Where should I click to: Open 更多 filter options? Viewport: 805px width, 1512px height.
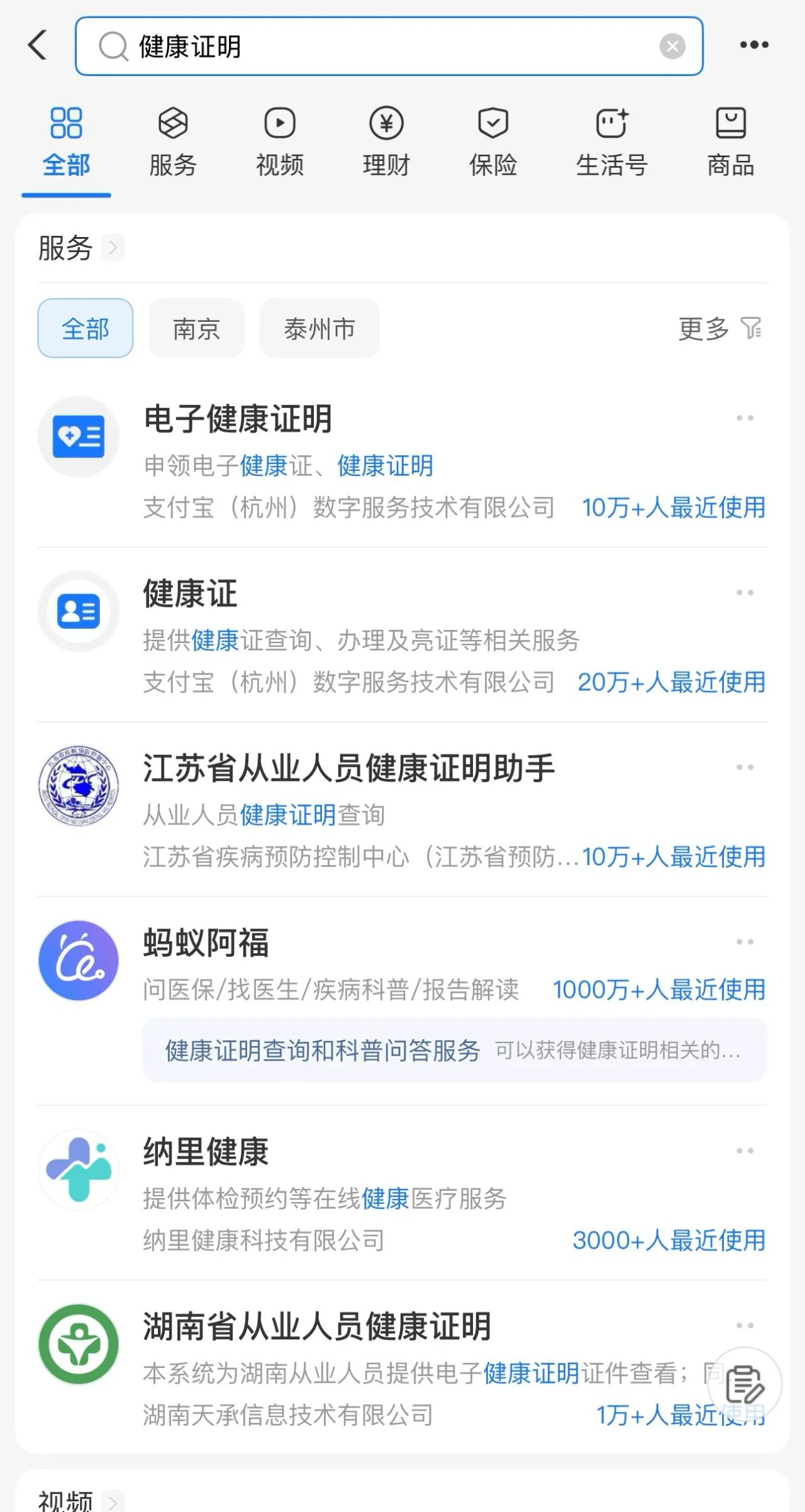pos(719,328)
